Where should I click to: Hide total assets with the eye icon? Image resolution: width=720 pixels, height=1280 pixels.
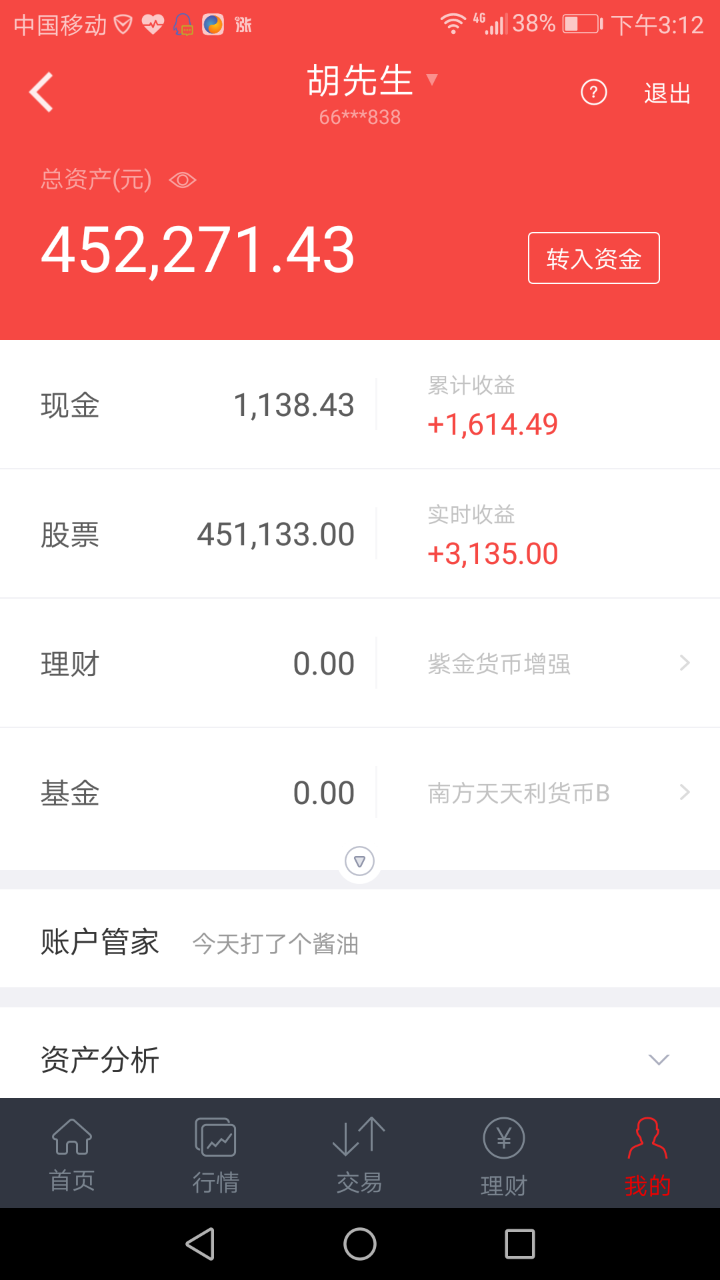tap(182, 180)
